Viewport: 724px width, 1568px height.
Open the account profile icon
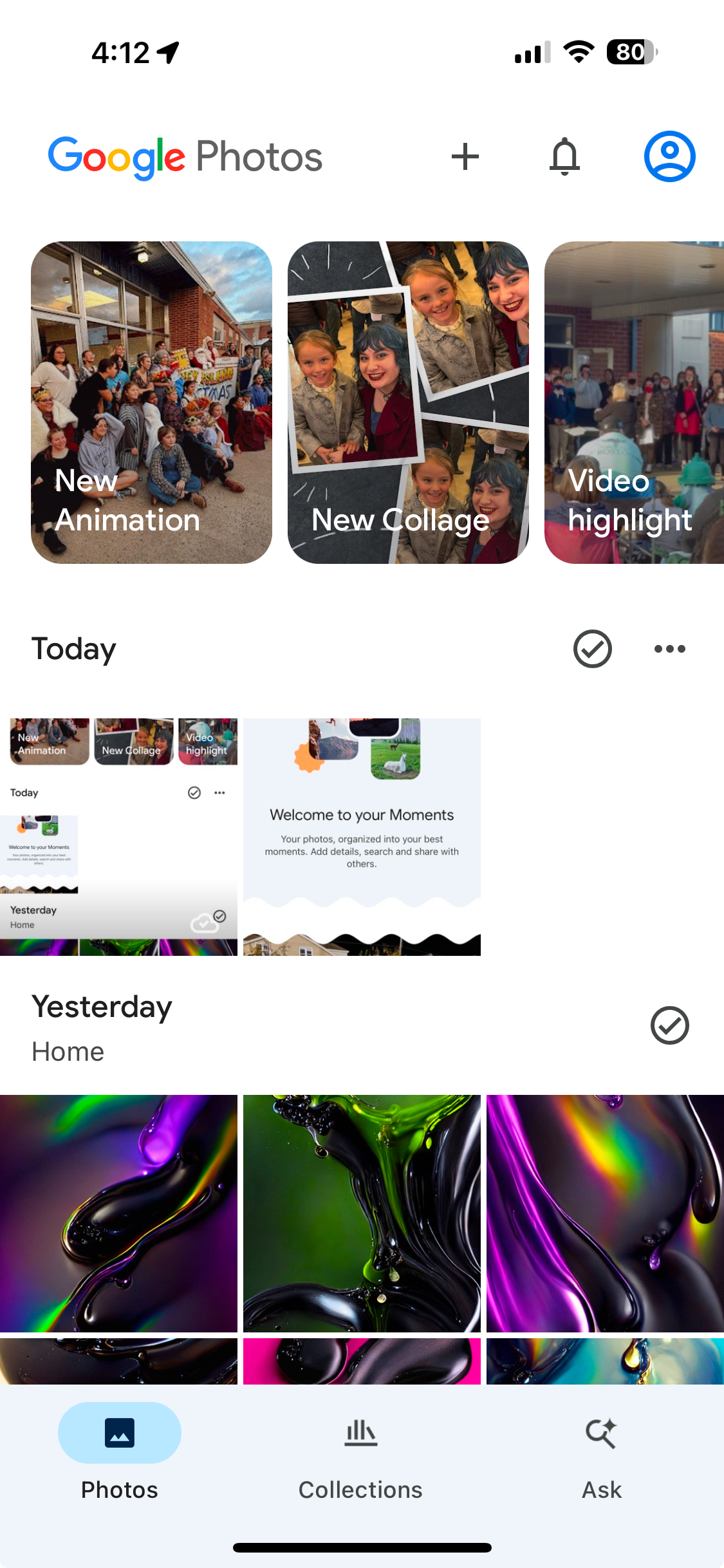pyautogui.click(x=669, y=156)
